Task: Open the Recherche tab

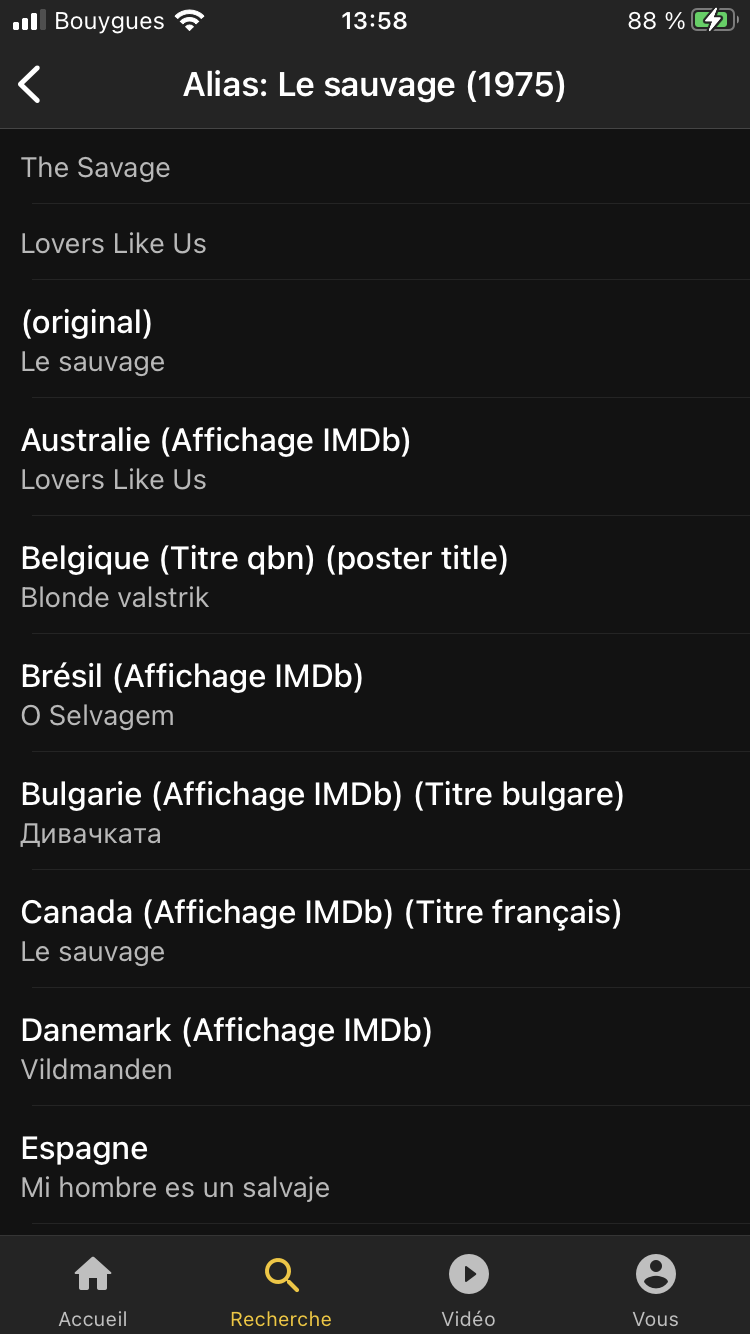Action: click(x=281, y=1289)
